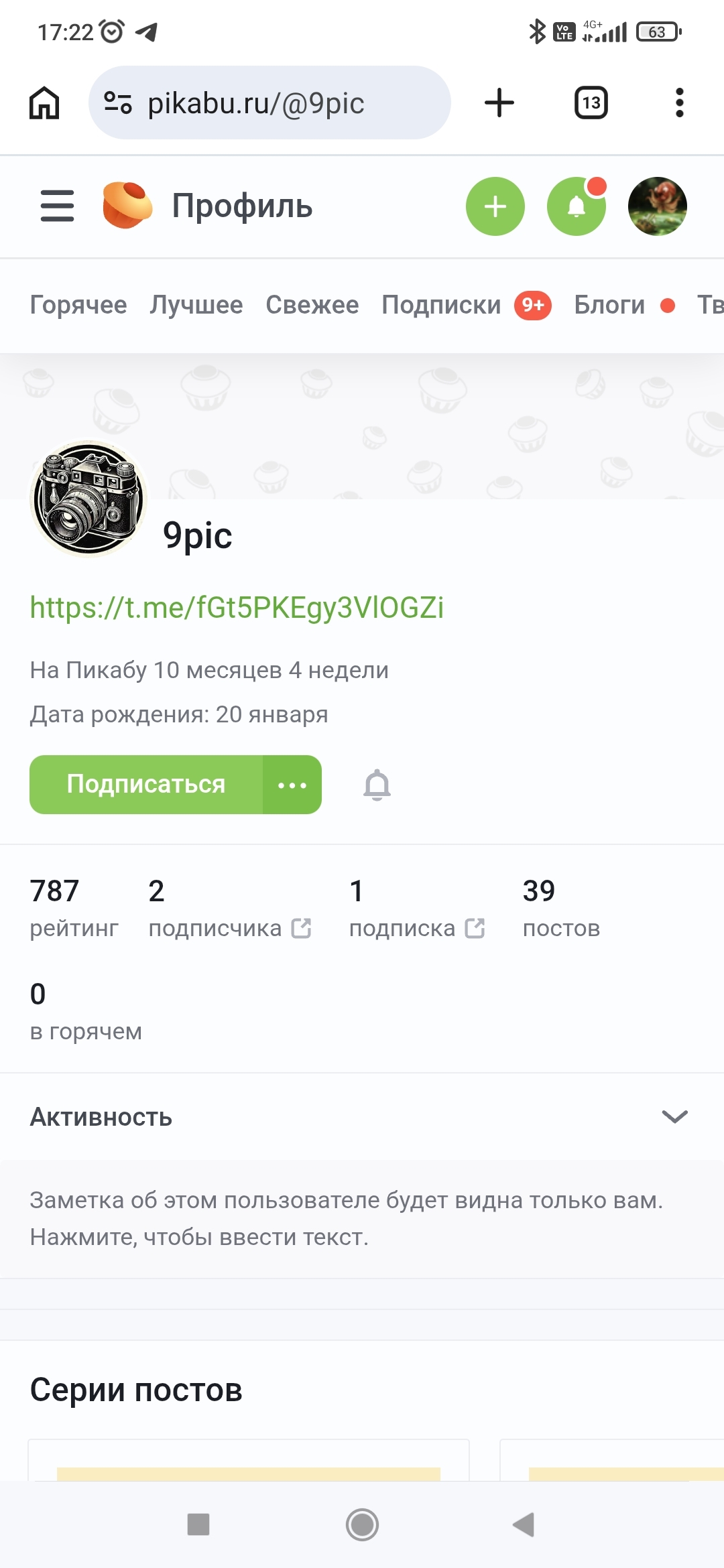Viewport: 724px width, 1568px height.
Task: Enable post notifications for 9pic
Action: pos(377,785)
